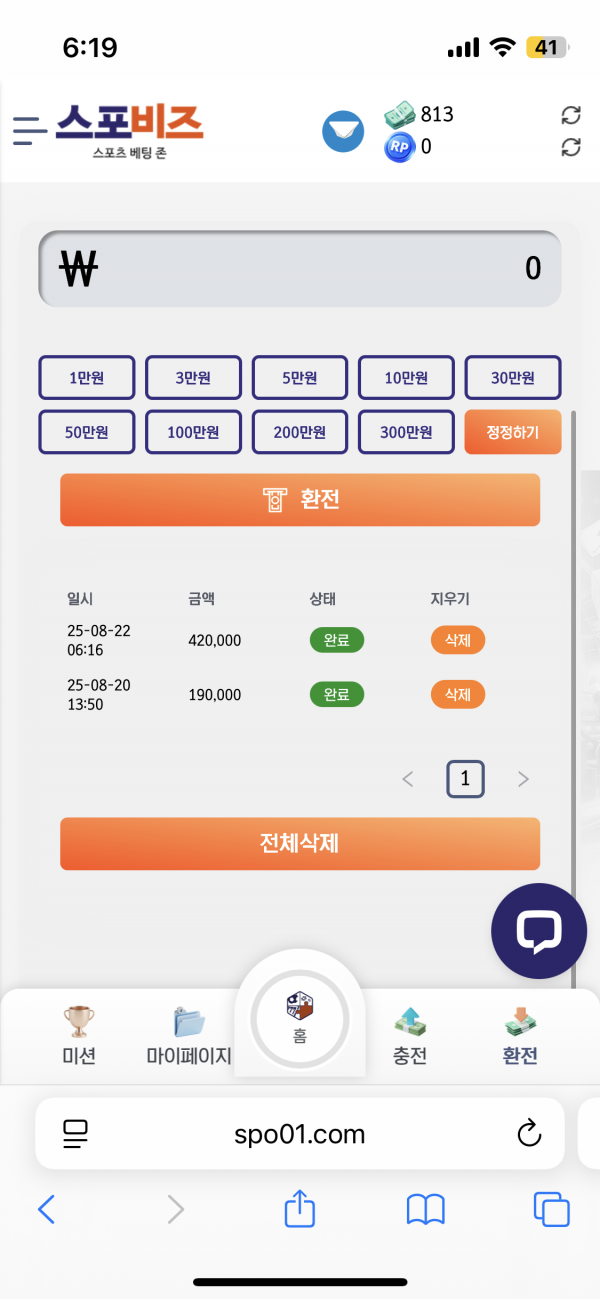This screenshot has height=1299, width=600.
Task: Open the live chat bubble
Action: (x=538, y=931)
